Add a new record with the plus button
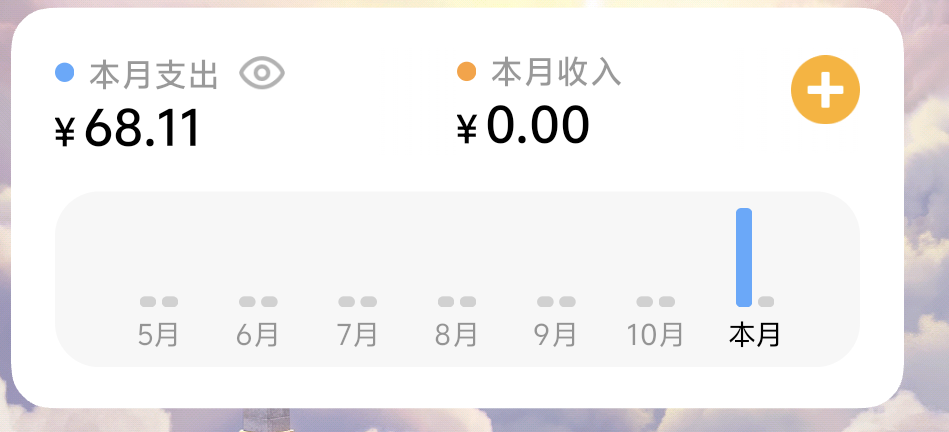949x432 pixels. (x=825, y=91)
